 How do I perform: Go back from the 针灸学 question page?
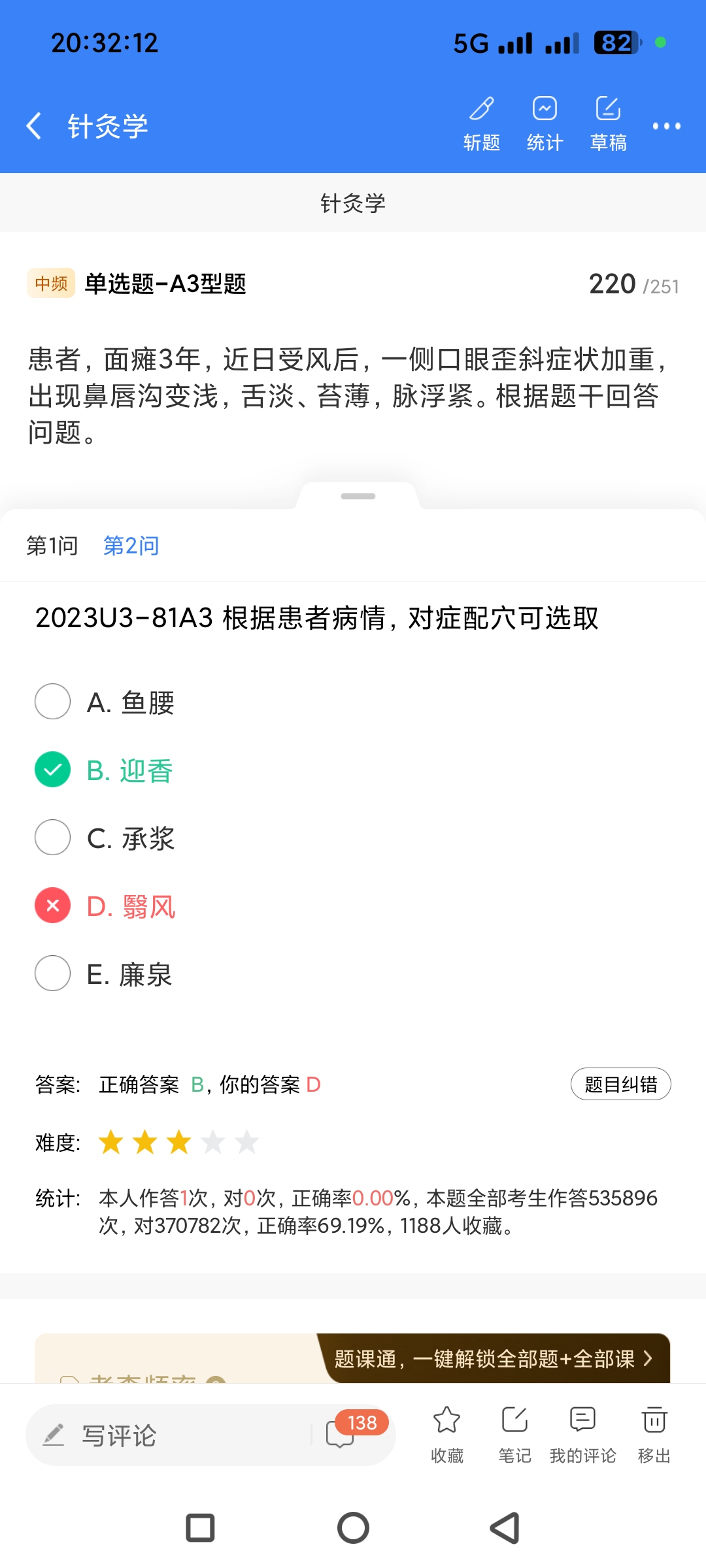[34, 125]
